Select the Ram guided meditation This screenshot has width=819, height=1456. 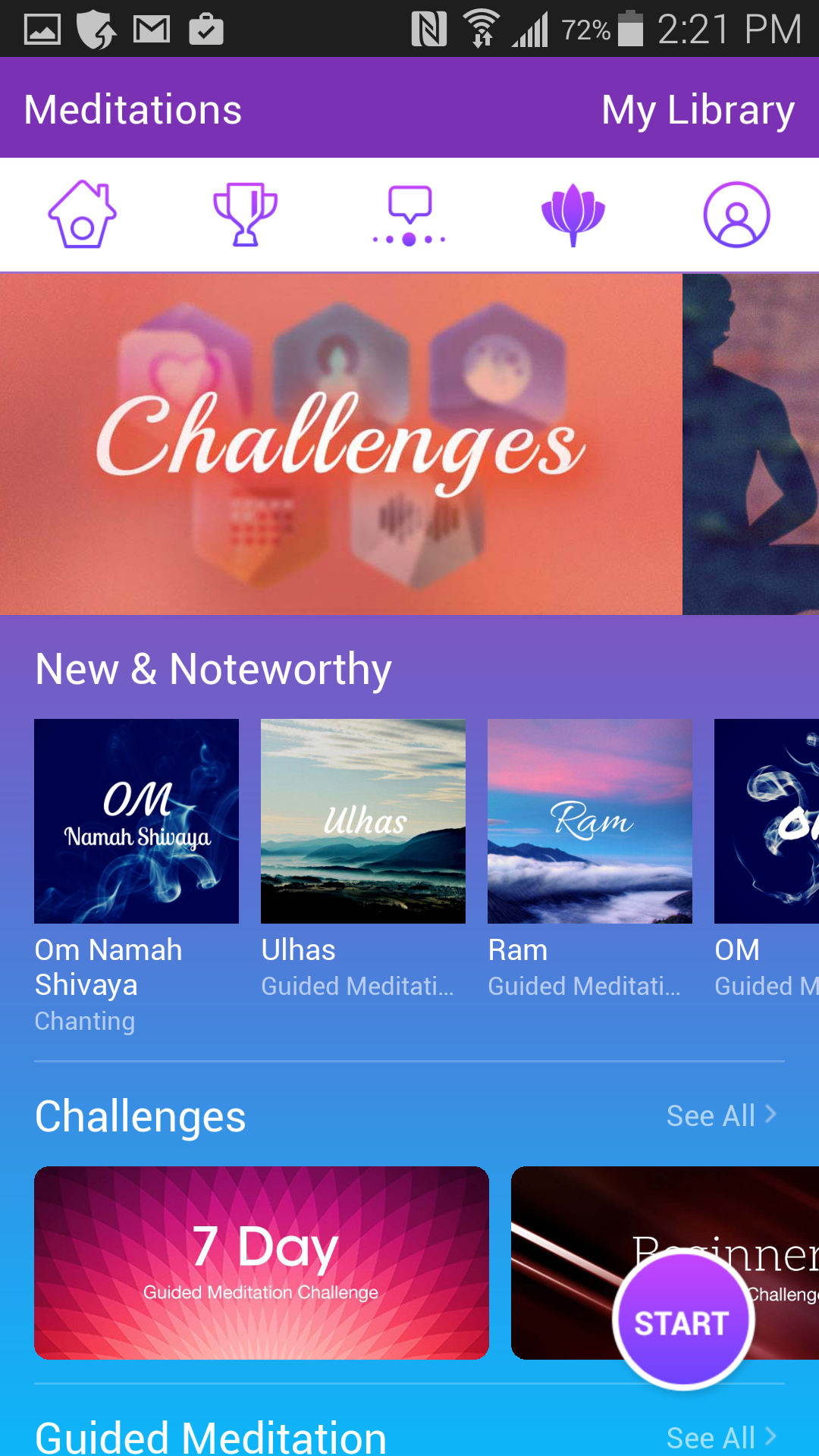click(590, 821)
